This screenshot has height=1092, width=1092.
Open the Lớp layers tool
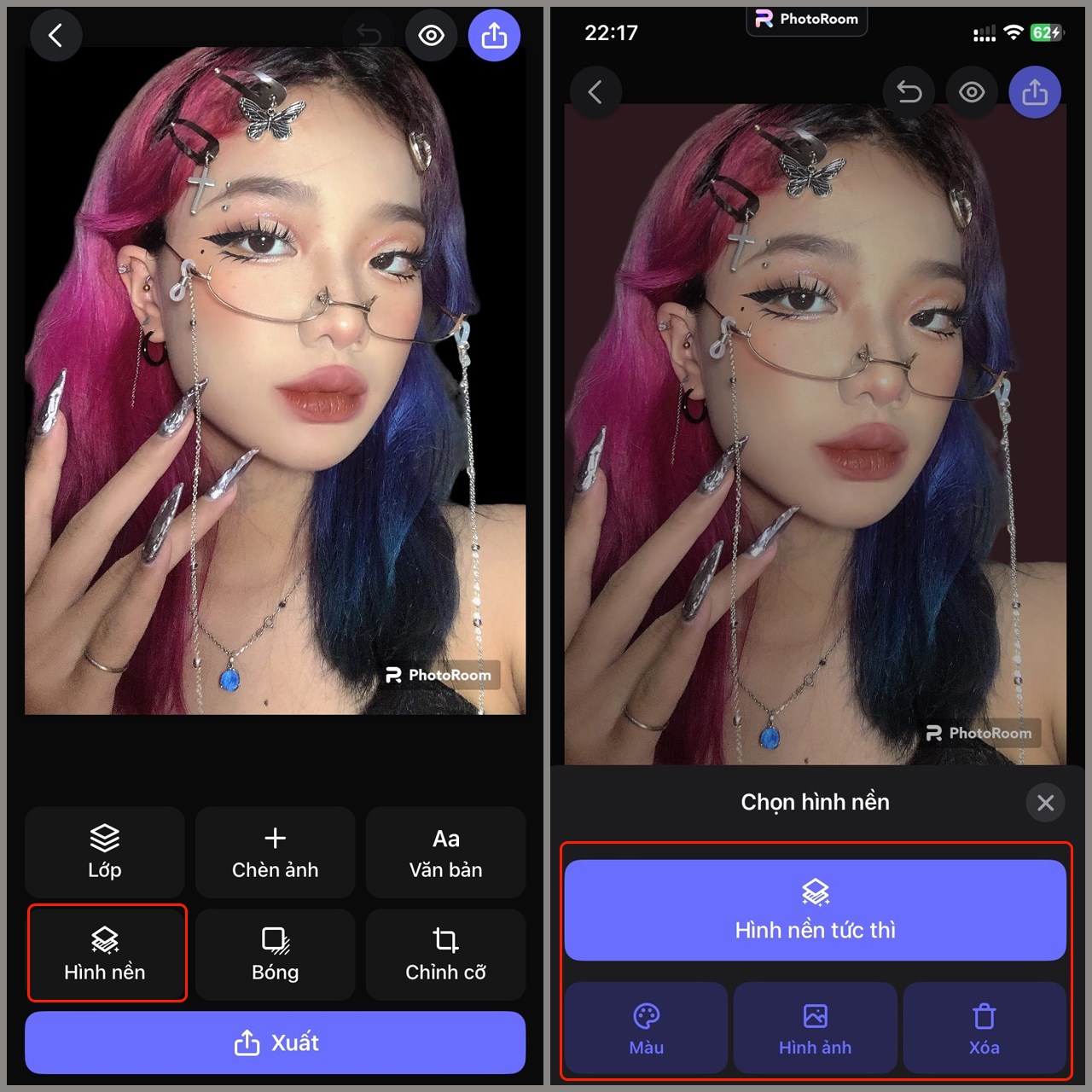point(104,851)
